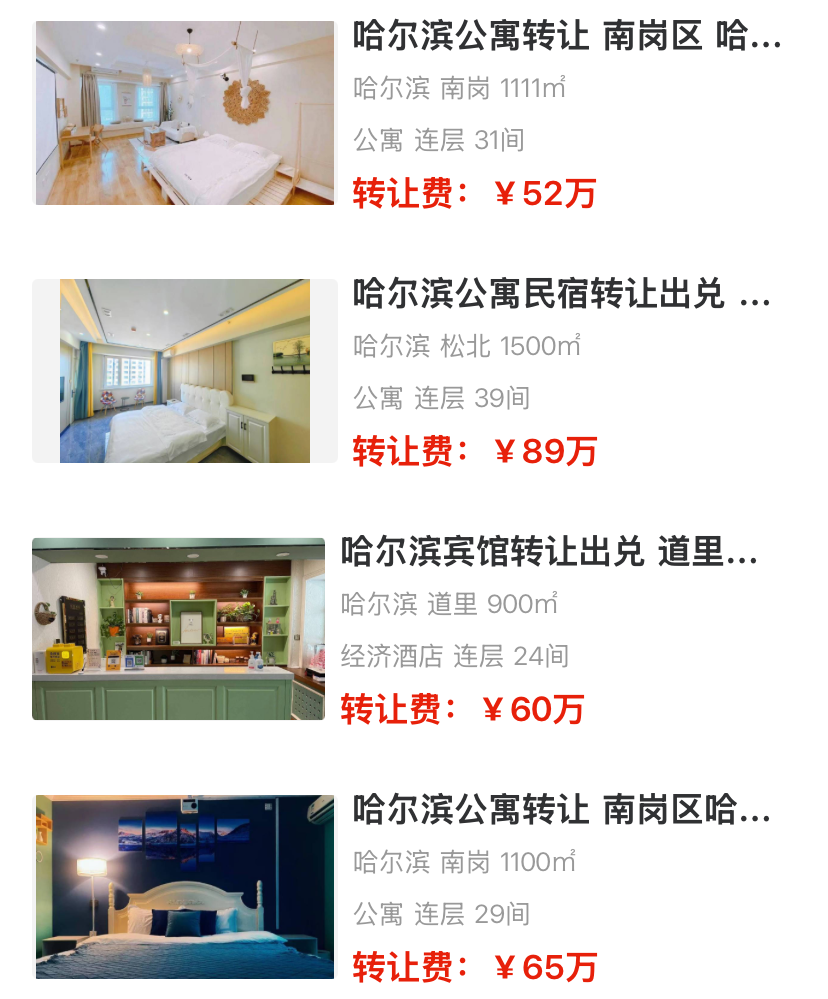
Task: Open the 道里 900㎡ hotel listing at ¥60万
Action: (549, 552)
